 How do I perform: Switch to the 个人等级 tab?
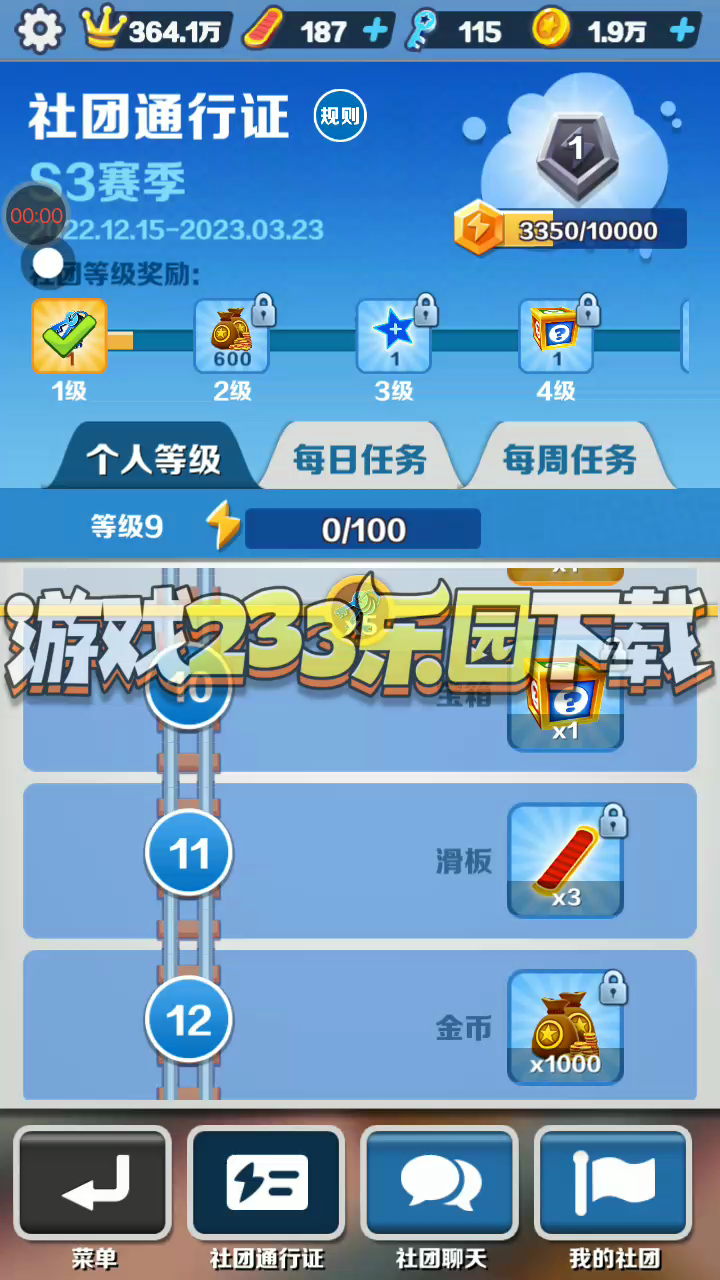click(153, 460)
